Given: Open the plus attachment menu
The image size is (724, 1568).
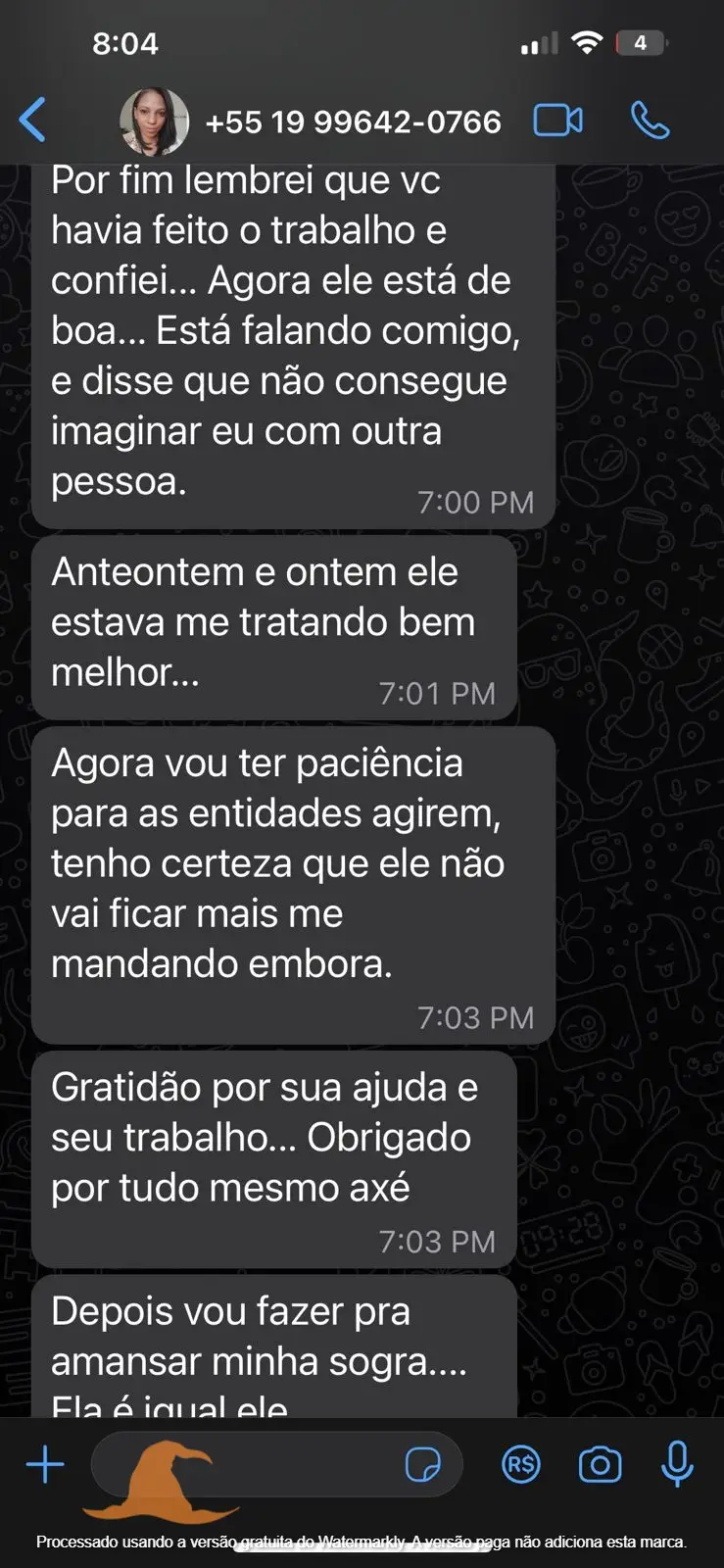Looking at the screenshot, I should pos(45,1465).
